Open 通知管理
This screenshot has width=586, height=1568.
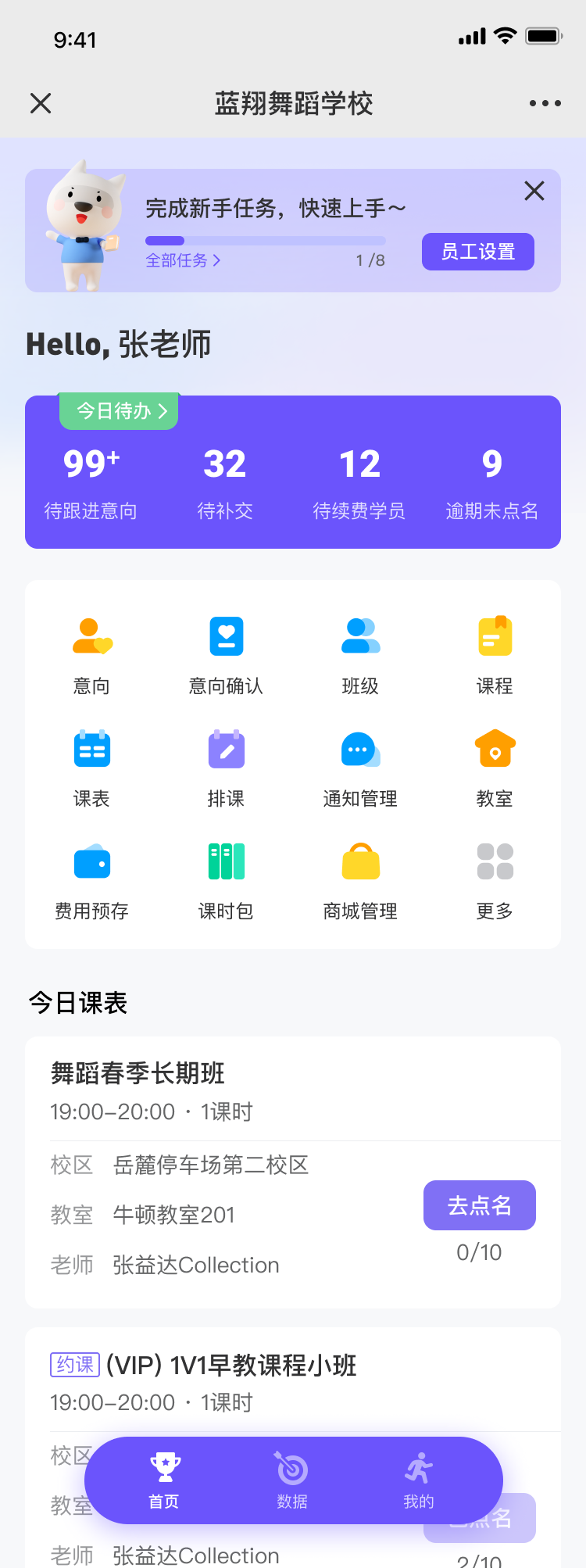click(360, 766)
